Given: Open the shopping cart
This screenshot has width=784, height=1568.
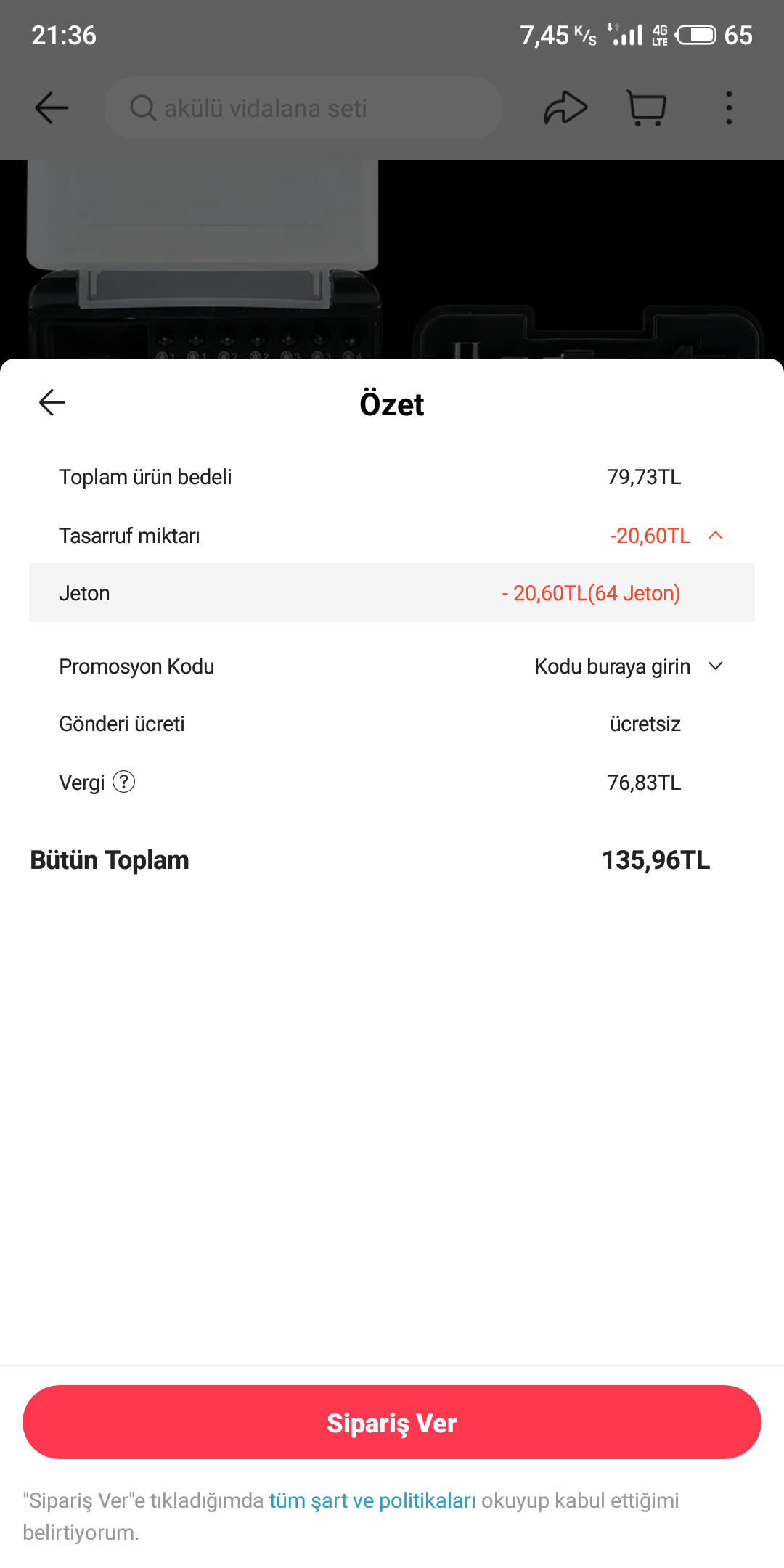Looking at the screenshot, I should pos(646,108).
